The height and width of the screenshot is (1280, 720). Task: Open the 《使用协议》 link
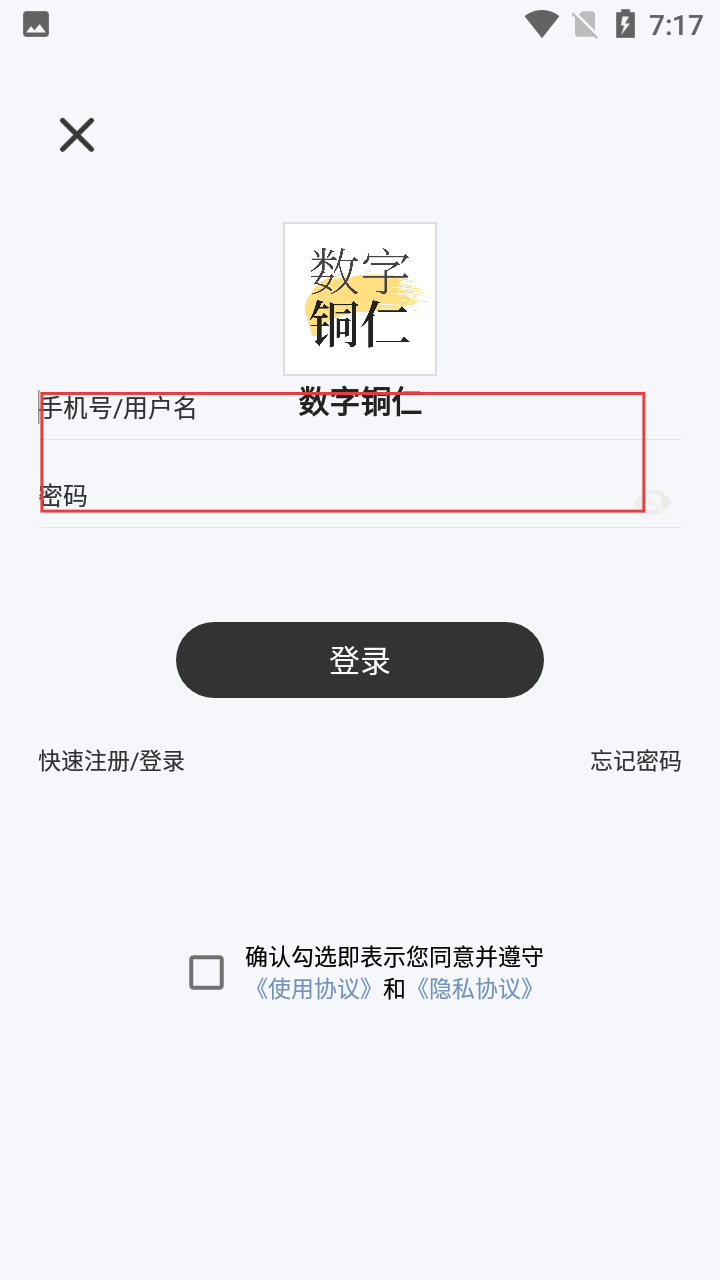(314, 989)
